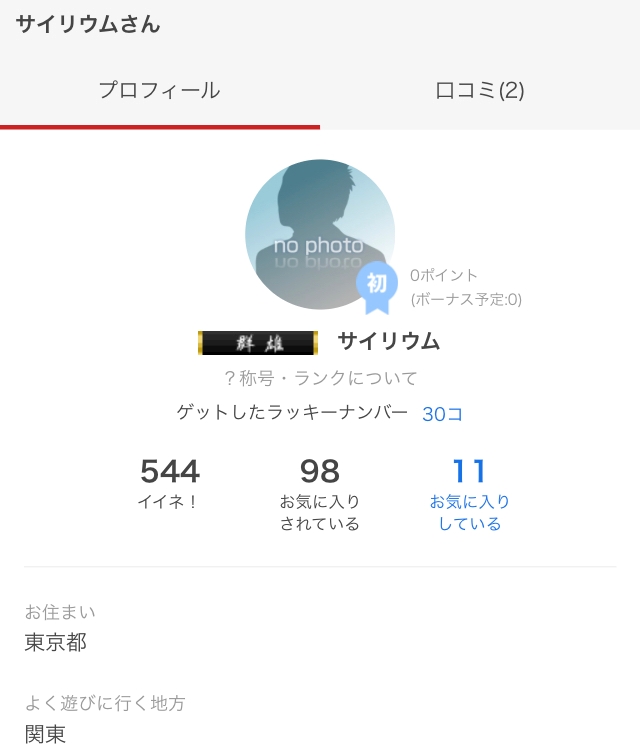The width and height of the screenshot is (640, 756).
Task: Open the 口コミ(2) tab
Action: pos(480,91)
